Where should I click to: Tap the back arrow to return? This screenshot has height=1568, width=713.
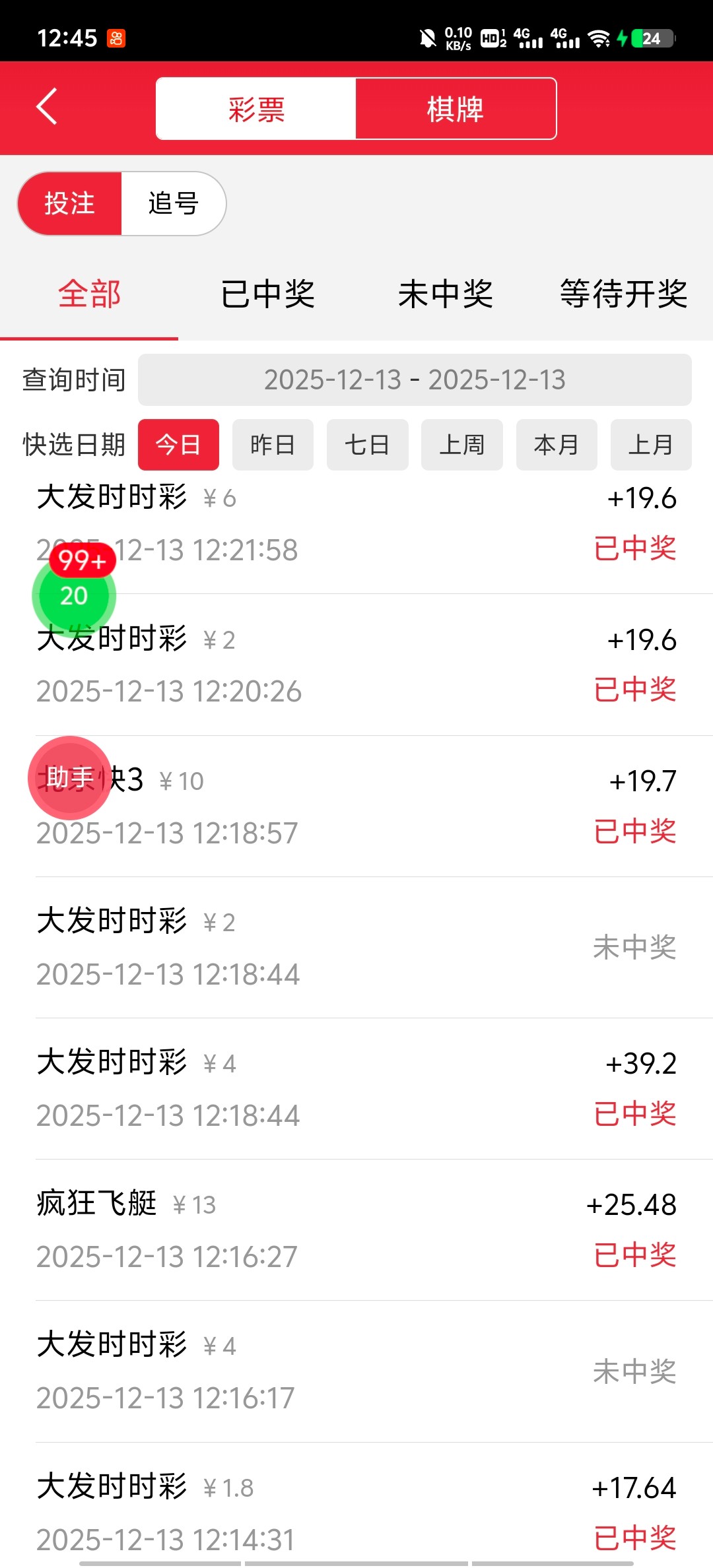pyautogui.click(x=47, y=108)
